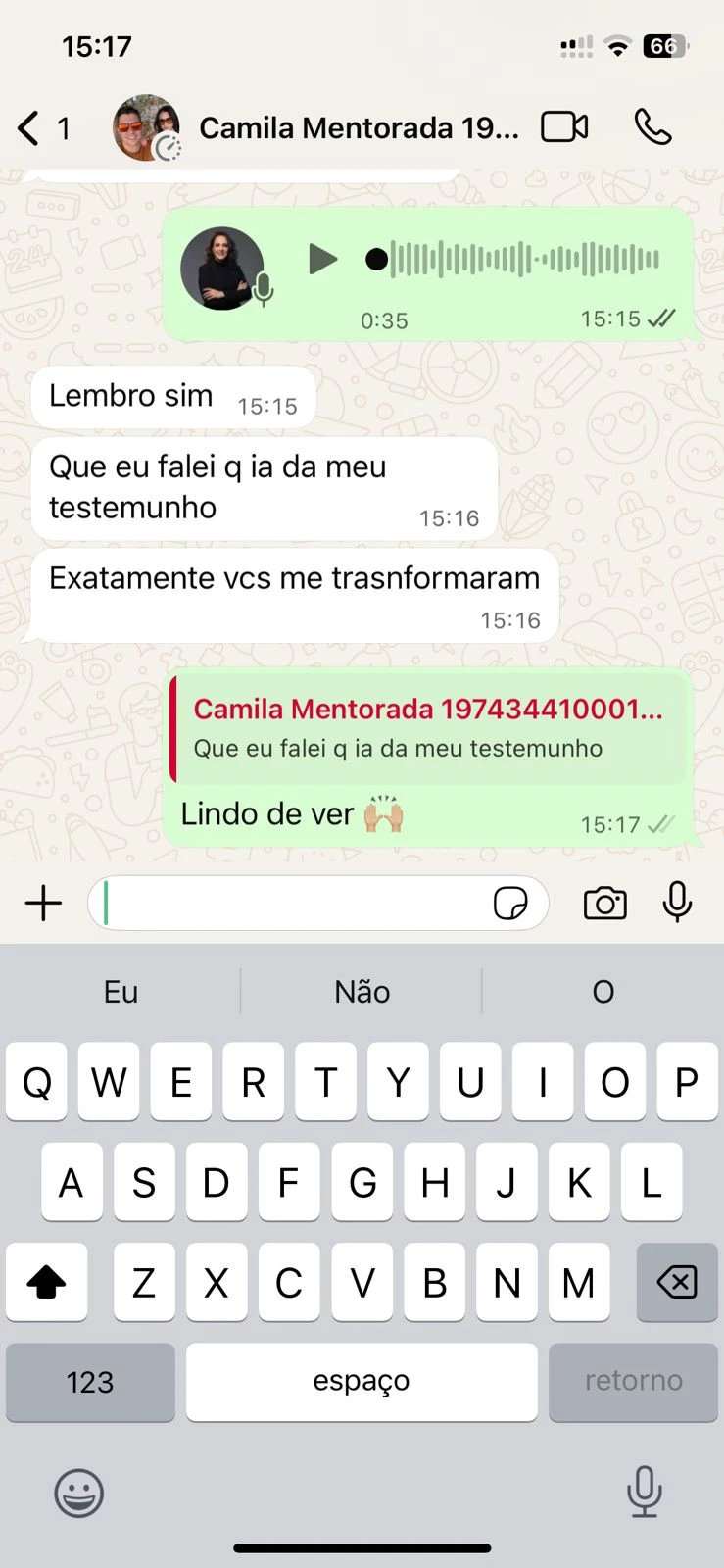Start a video call with Camila
724x1568 pixels.
coord(564,127)
